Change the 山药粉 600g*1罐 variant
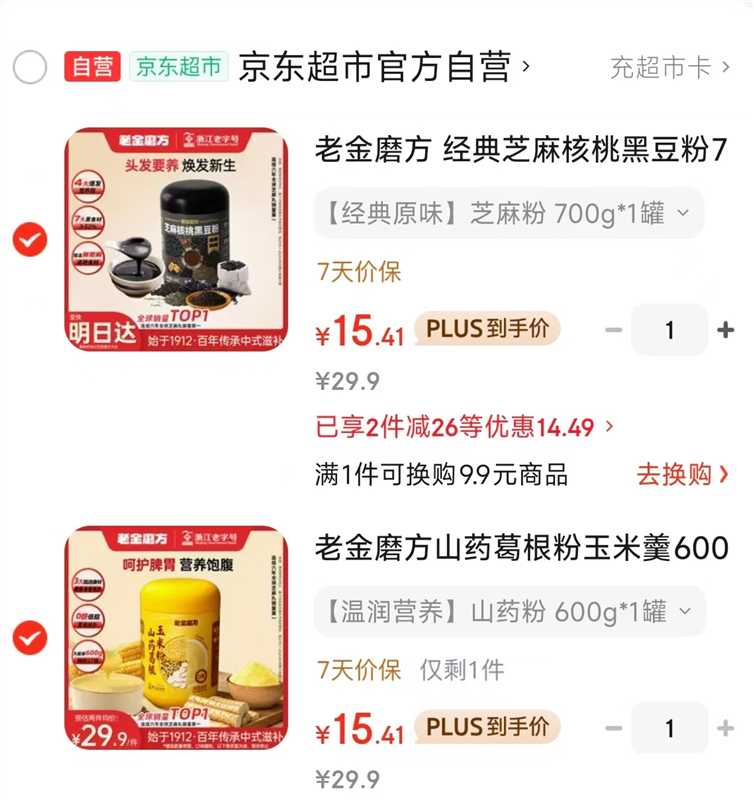Image resolution: width=754 pixels, height=800 pixels. pyautogui.click(x=509, y=611)
